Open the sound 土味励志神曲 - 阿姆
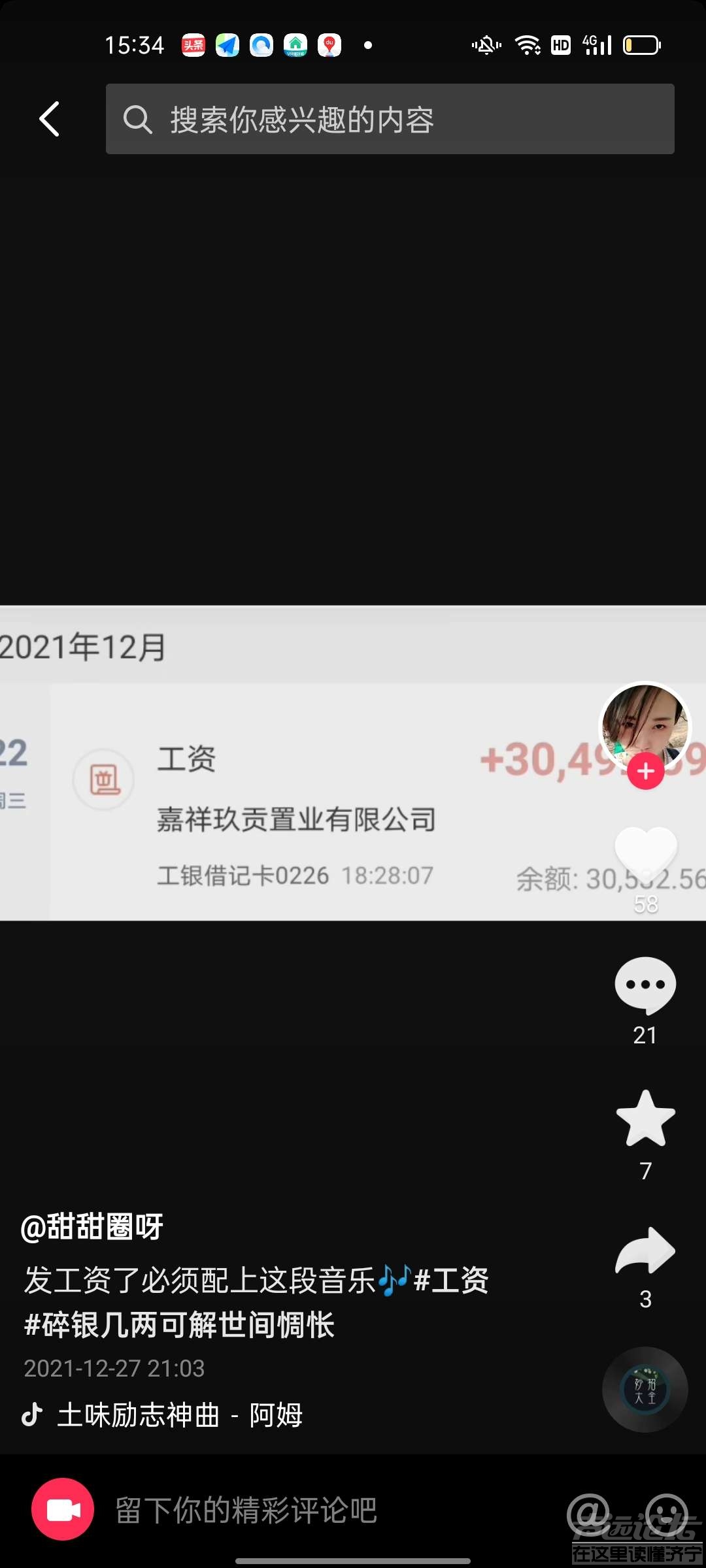Viewport: 706px width, 1568px height. click(x=179, y=1415)
